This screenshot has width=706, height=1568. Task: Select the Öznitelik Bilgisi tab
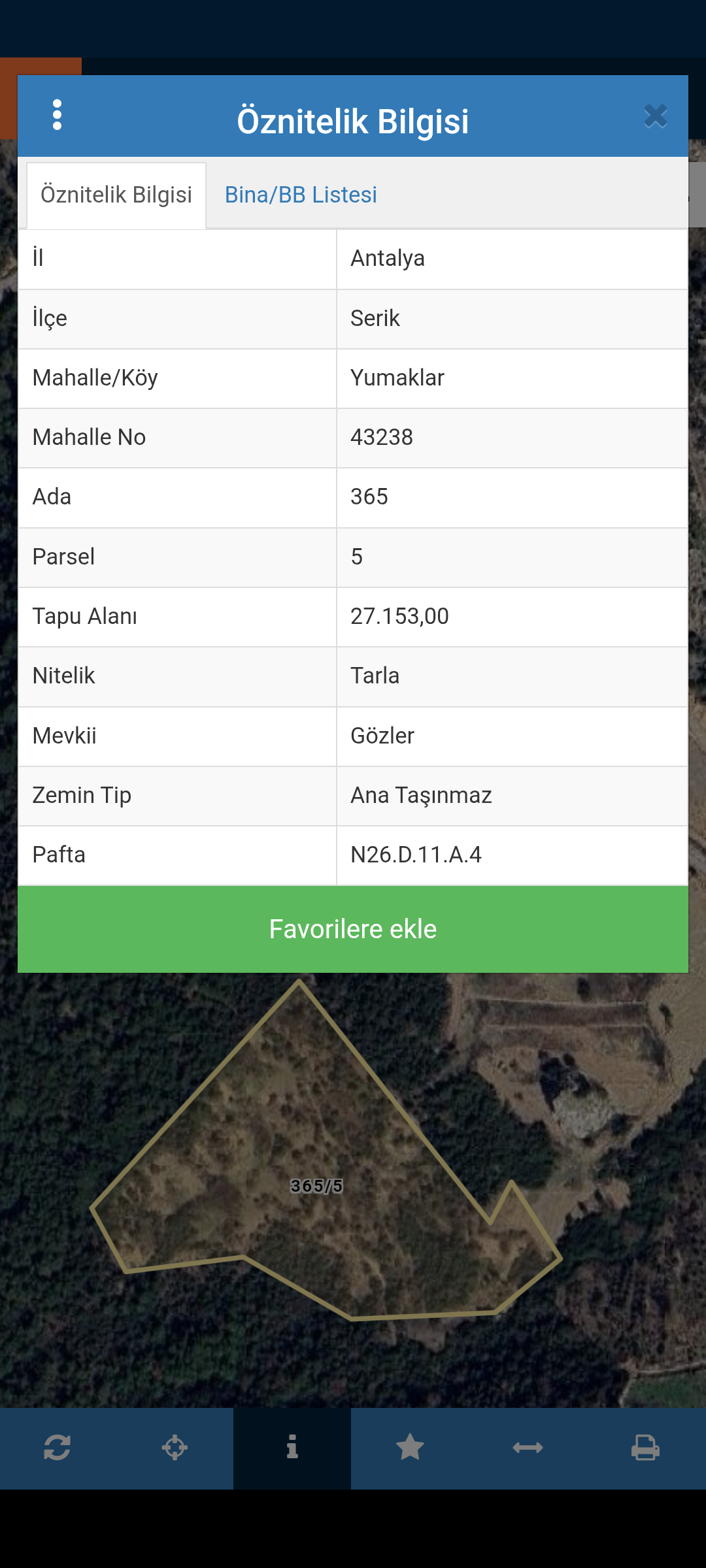coord(116,195)
